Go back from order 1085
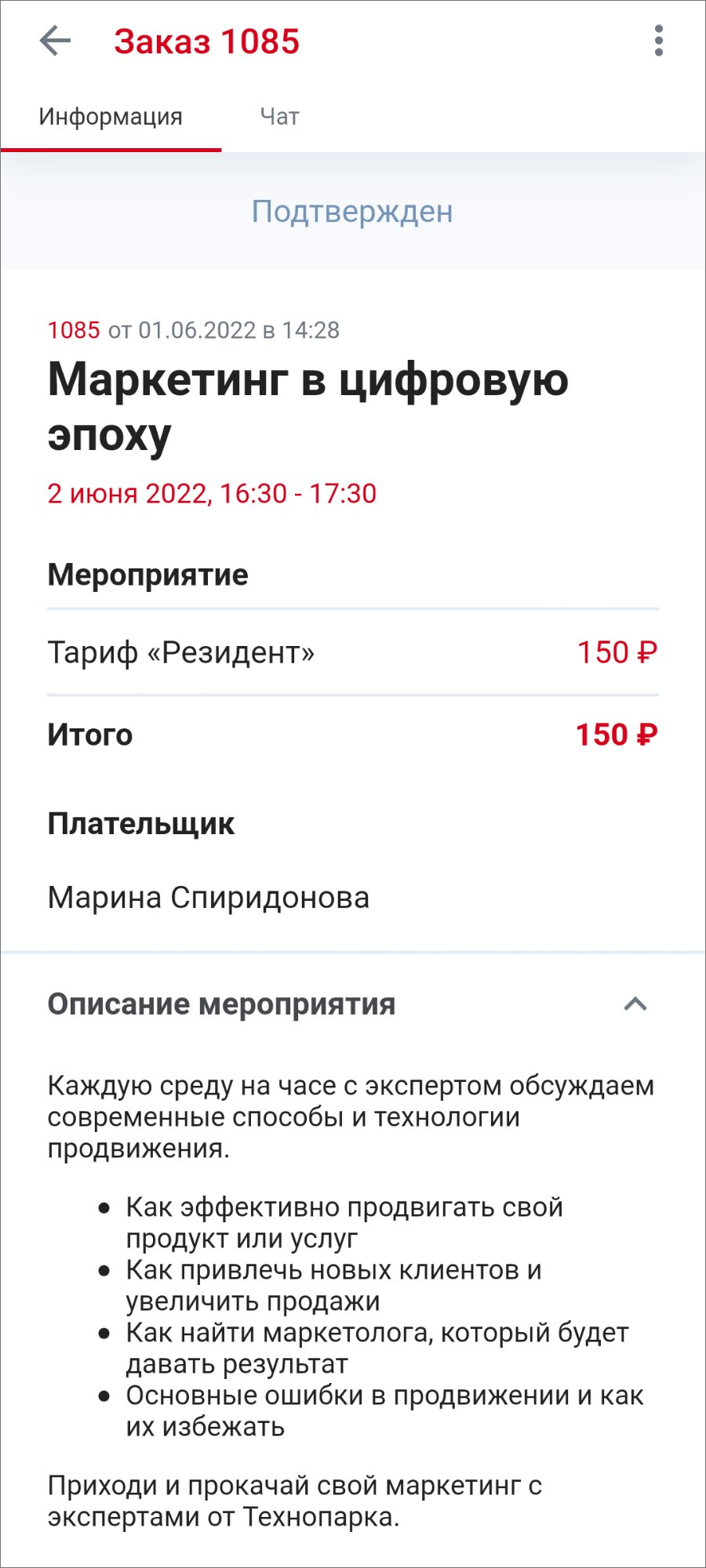 [x=55, y=41]
